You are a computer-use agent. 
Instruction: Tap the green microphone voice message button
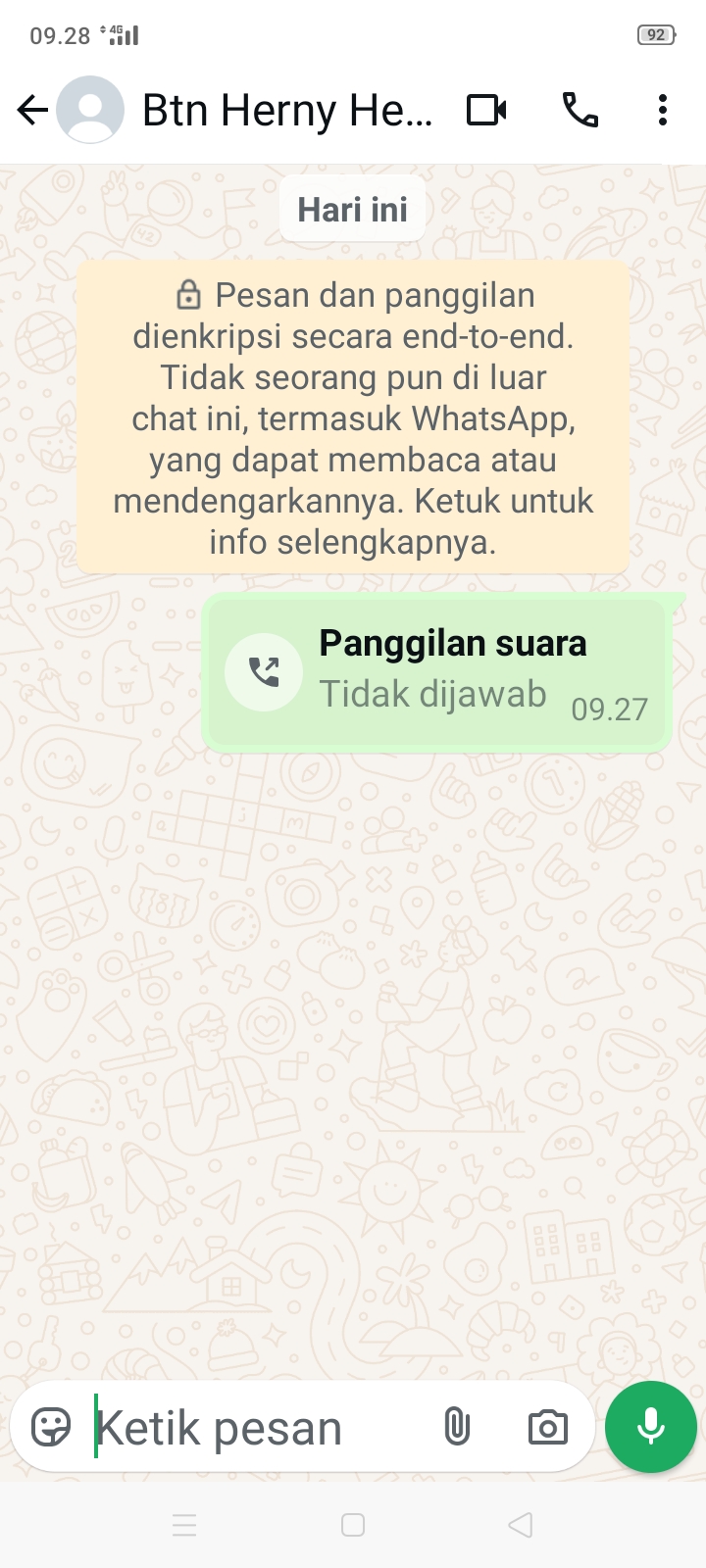(651, 1427)
